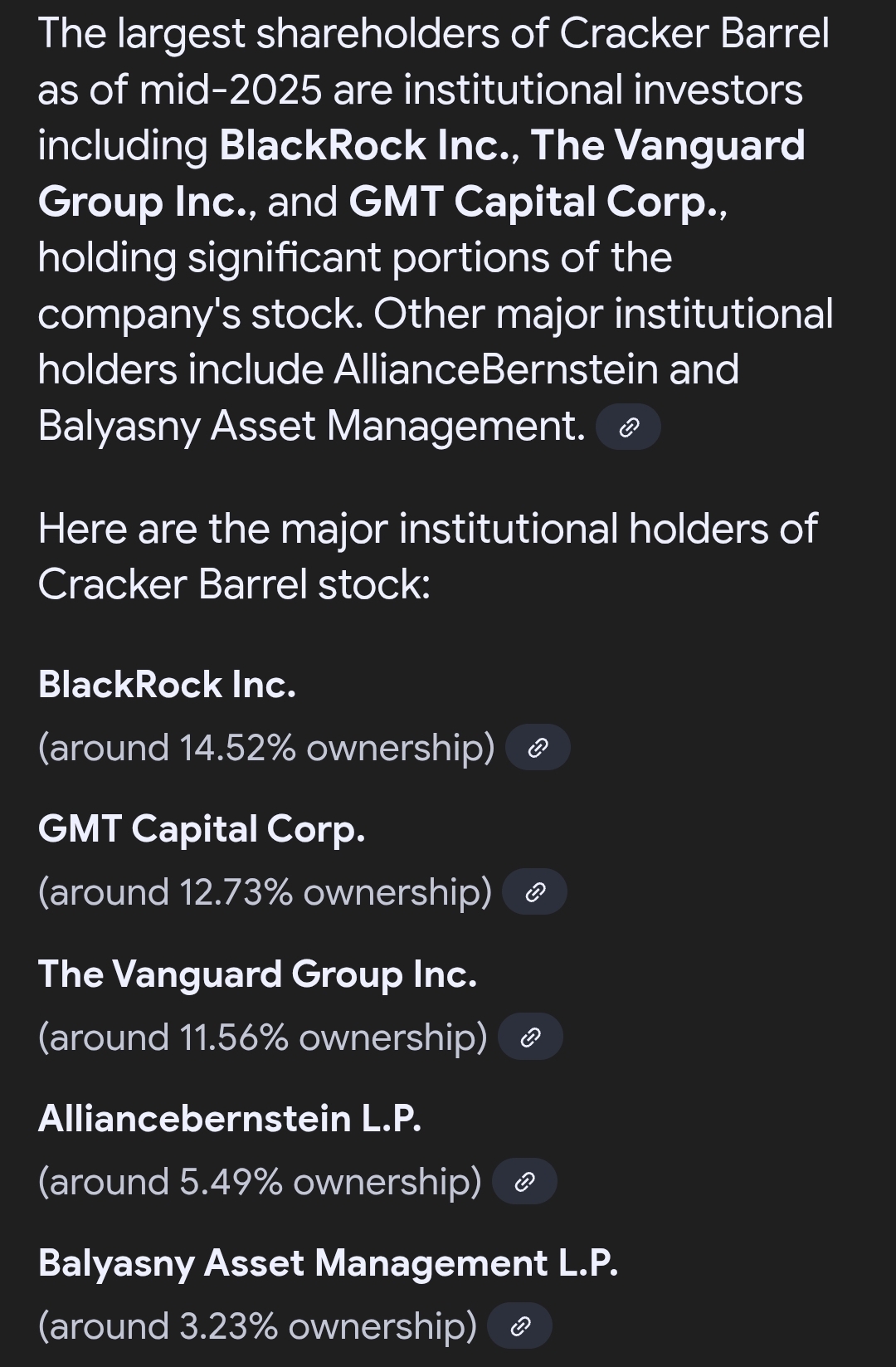Open source link for GMT Capital 12.73% ownership
This screenshot has width=896, height=1367.
click(x=535, y=892)
